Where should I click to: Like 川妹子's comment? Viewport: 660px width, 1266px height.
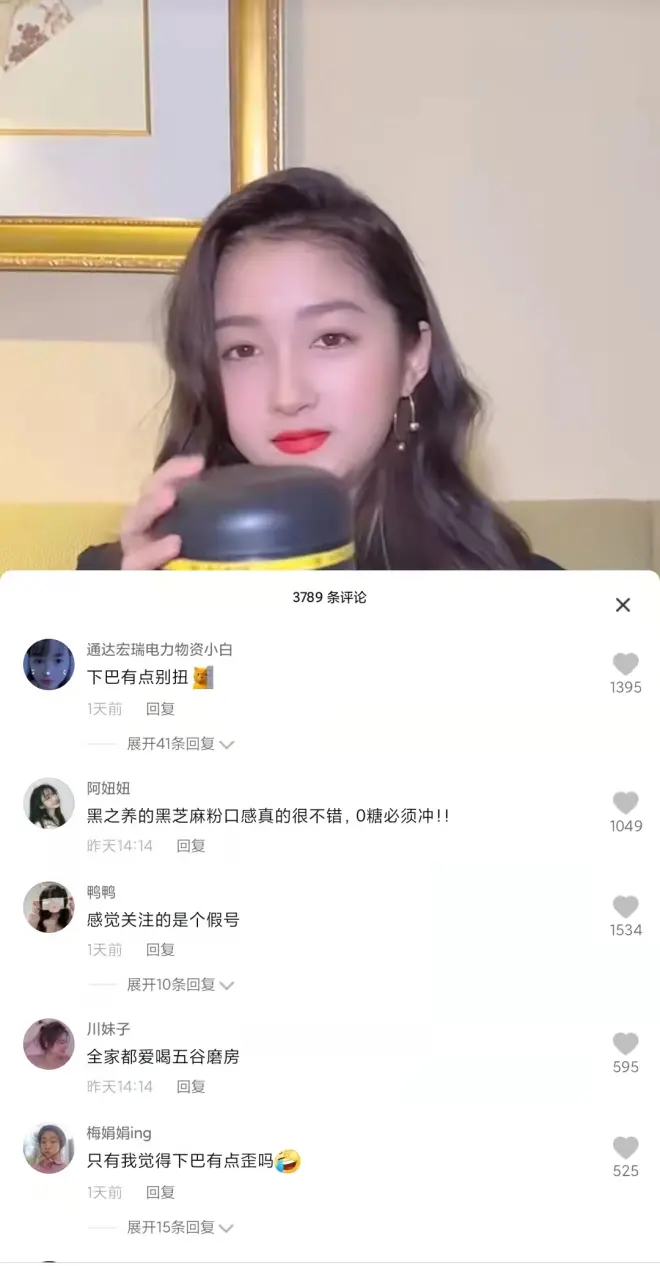tap(626, 1044)
